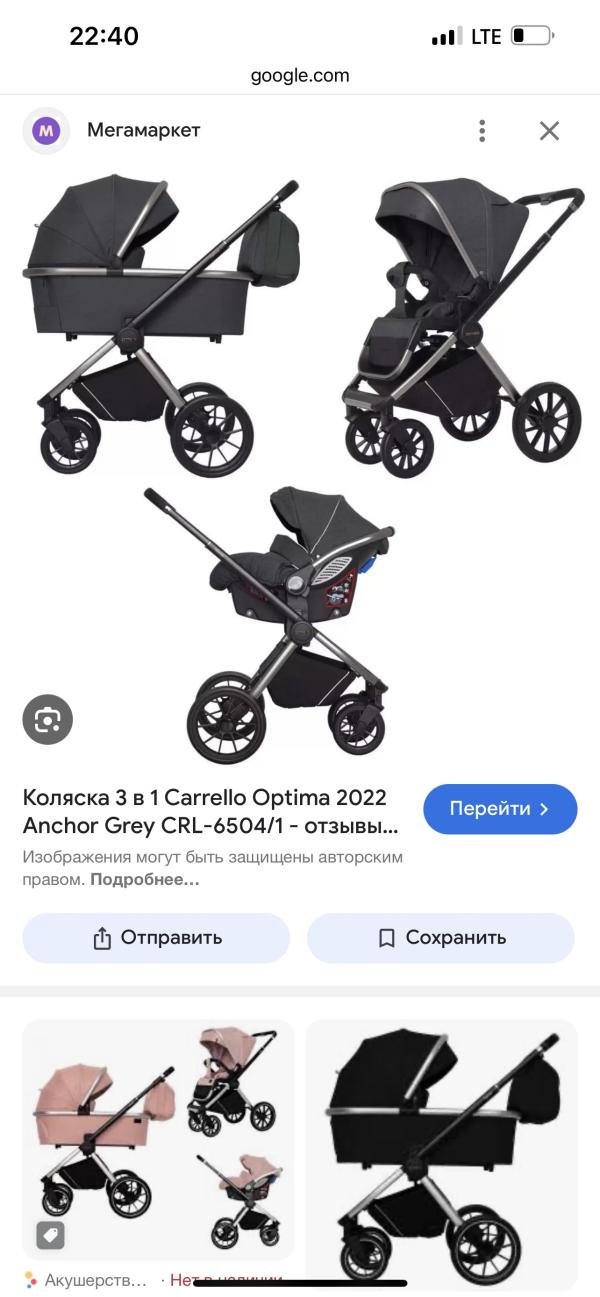Open the pink stroller related image
The image size is (600, 1297).
(x=158, y=1139)
